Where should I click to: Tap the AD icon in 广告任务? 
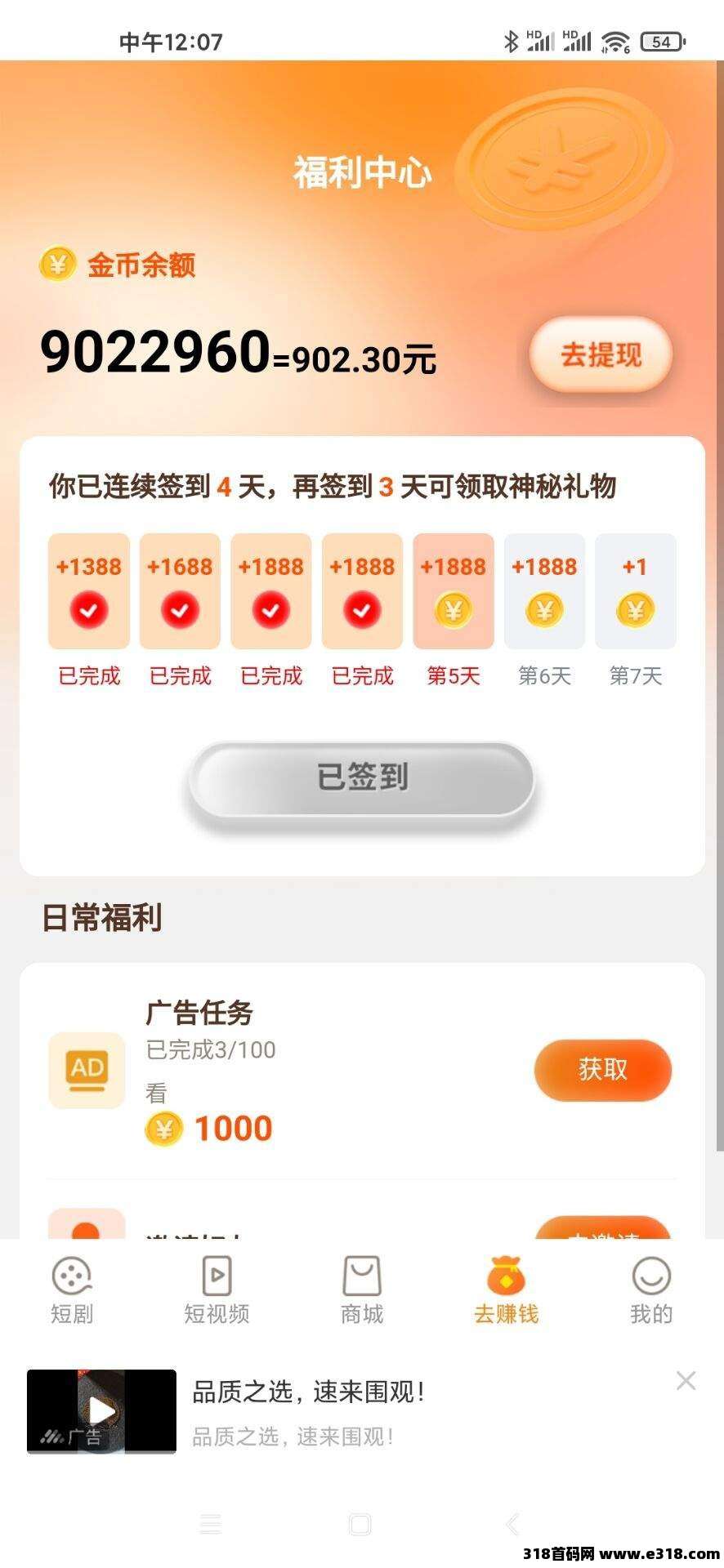tap(86, 1070)
